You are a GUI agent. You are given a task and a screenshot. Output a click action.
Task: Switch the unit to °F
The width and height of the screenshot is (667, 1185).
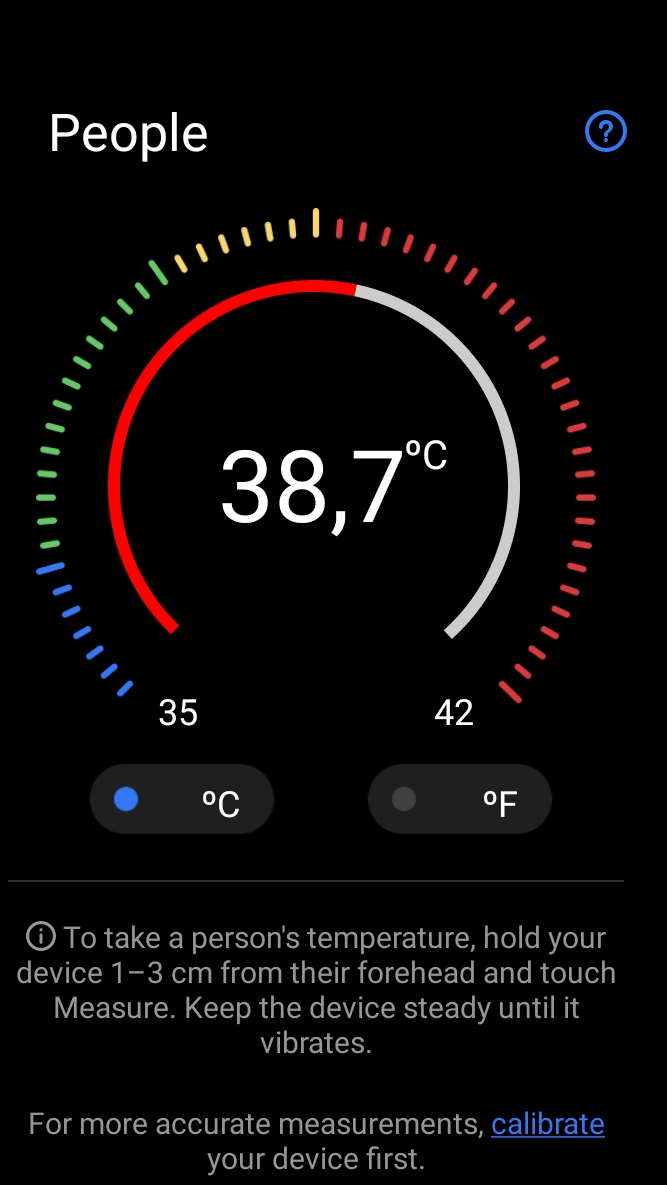tap(460, 800)
